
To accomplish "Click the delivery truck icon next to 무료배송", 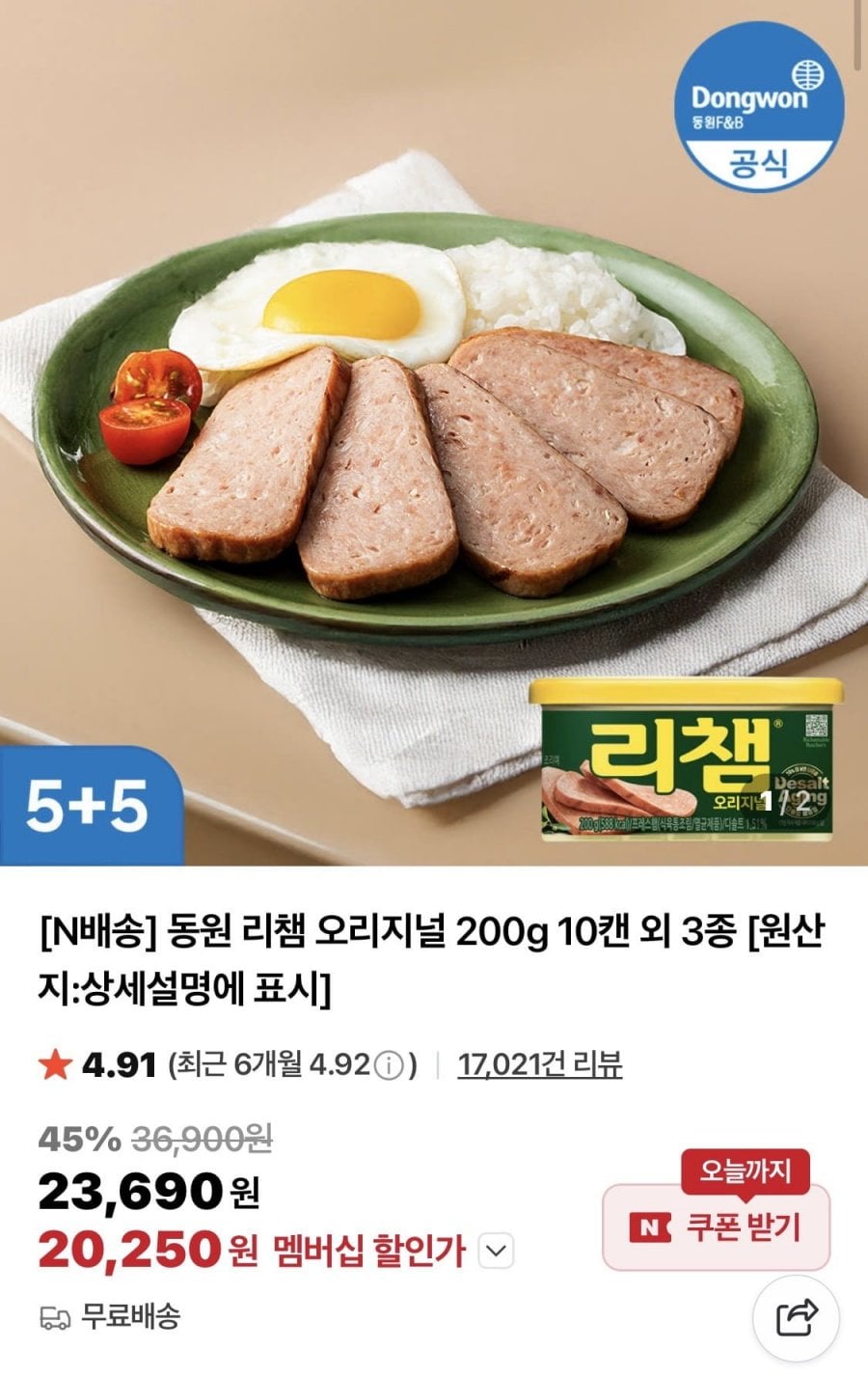I will [x=55, y=1315].
